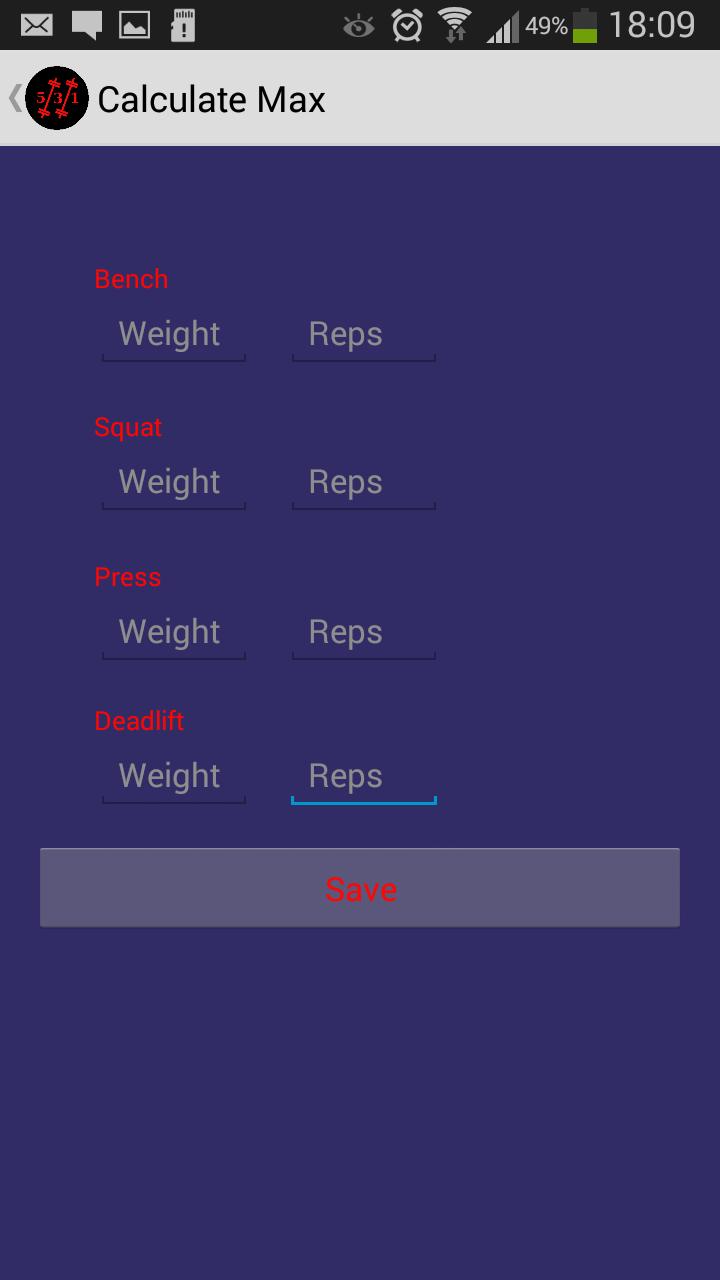Select the Press weight field
This screenshot has width=720, height=1280.
click(x=173, y=633)
